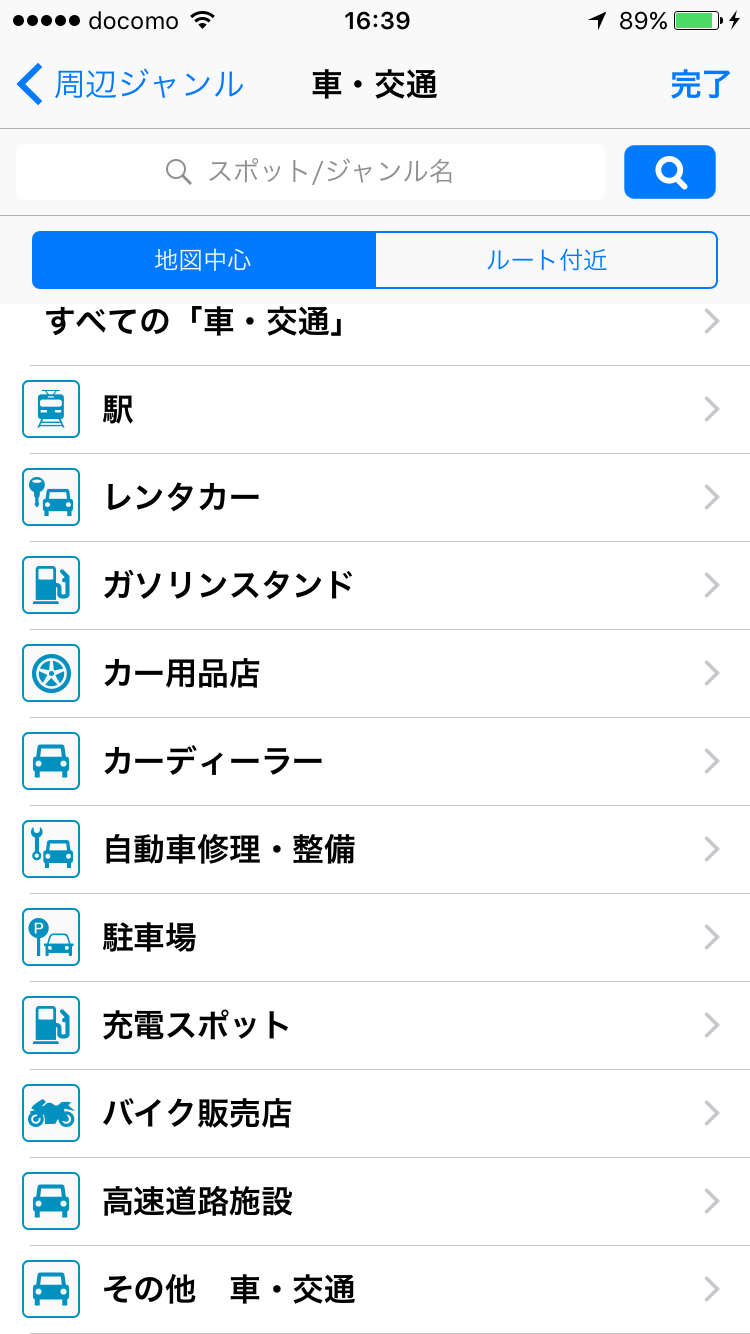Go back to 周辺ジャンル
The width and height of the screenshot is (750, 1334).
pos(130,85)
